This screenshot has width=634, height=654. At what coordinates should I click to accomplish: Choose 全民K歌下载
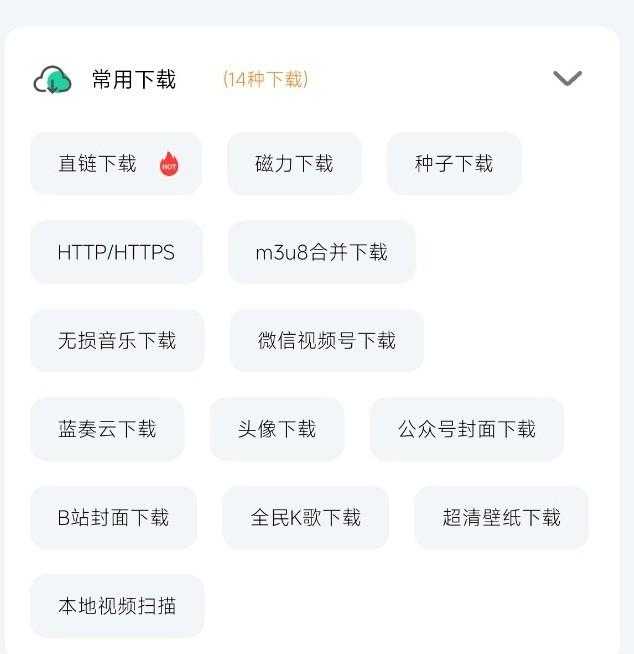pyautogui.click(x=305, y=518)
